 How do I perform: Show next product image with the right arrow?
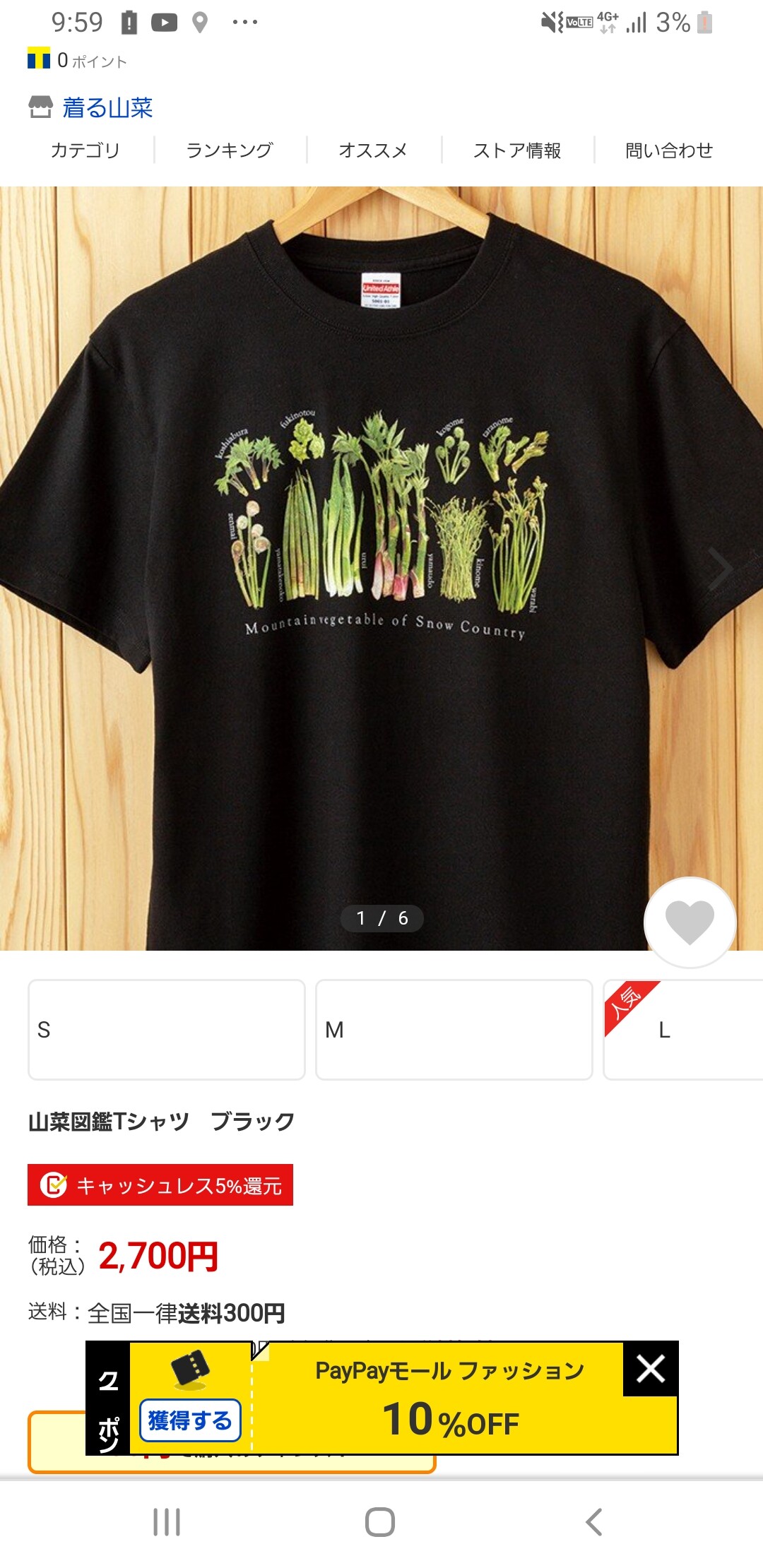[720, 569]
